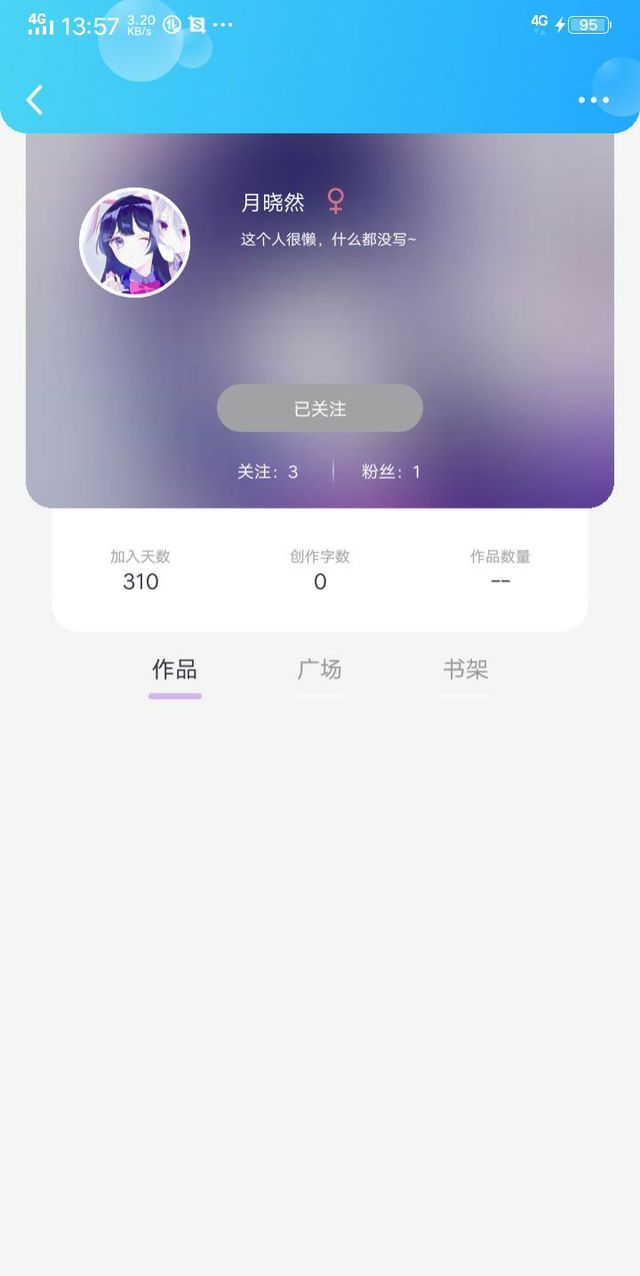640x1276 pixels.
Task: Go back using the top-left arrow
Action: click(x=35, y=99)
